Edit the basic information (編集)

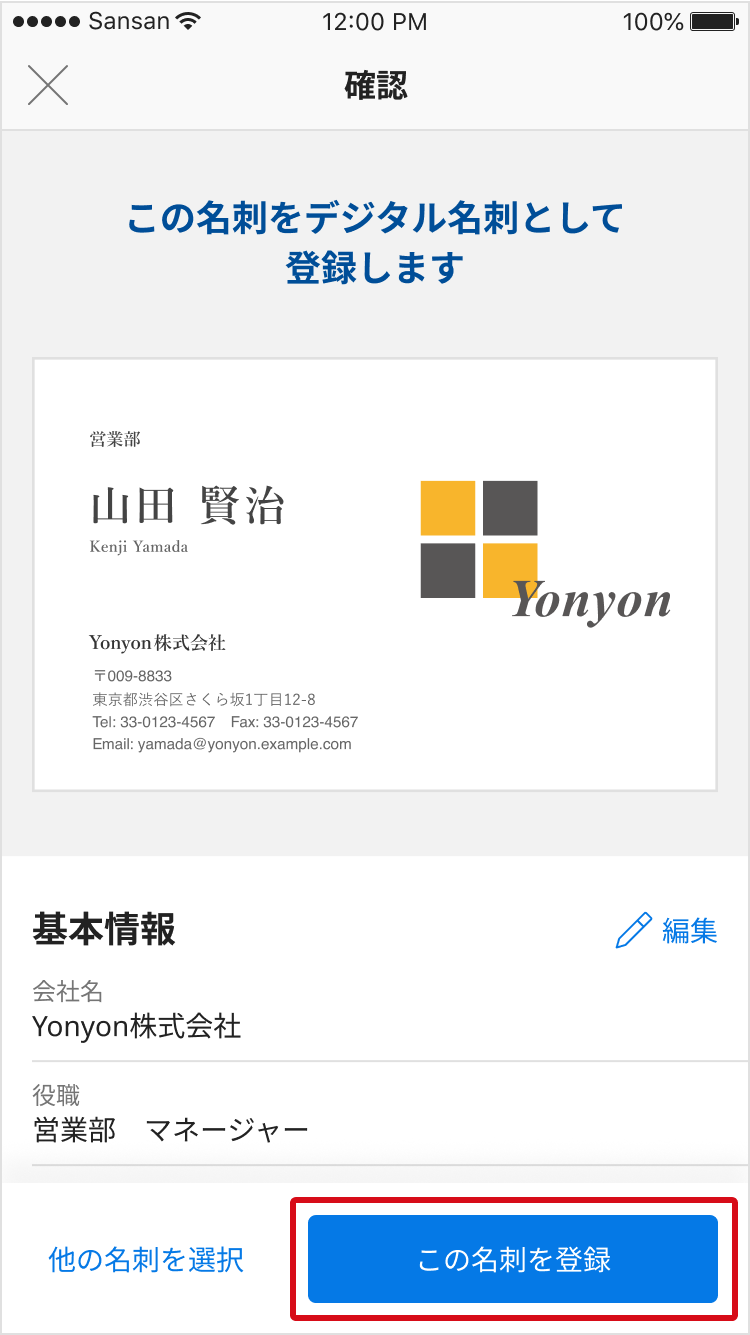pos(667,930)
